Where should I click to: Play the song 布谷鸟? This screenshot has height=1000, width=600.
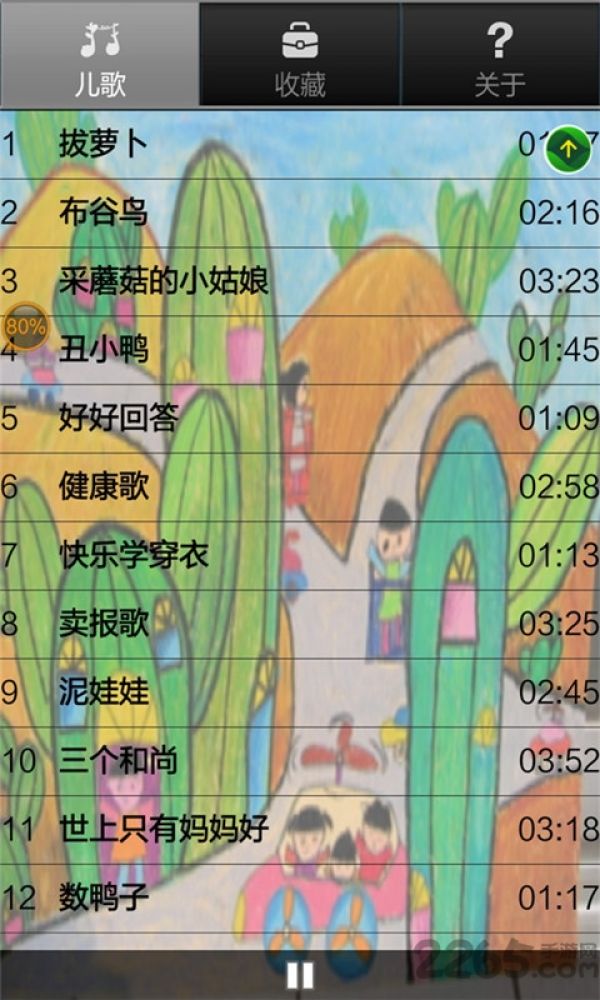300,213
